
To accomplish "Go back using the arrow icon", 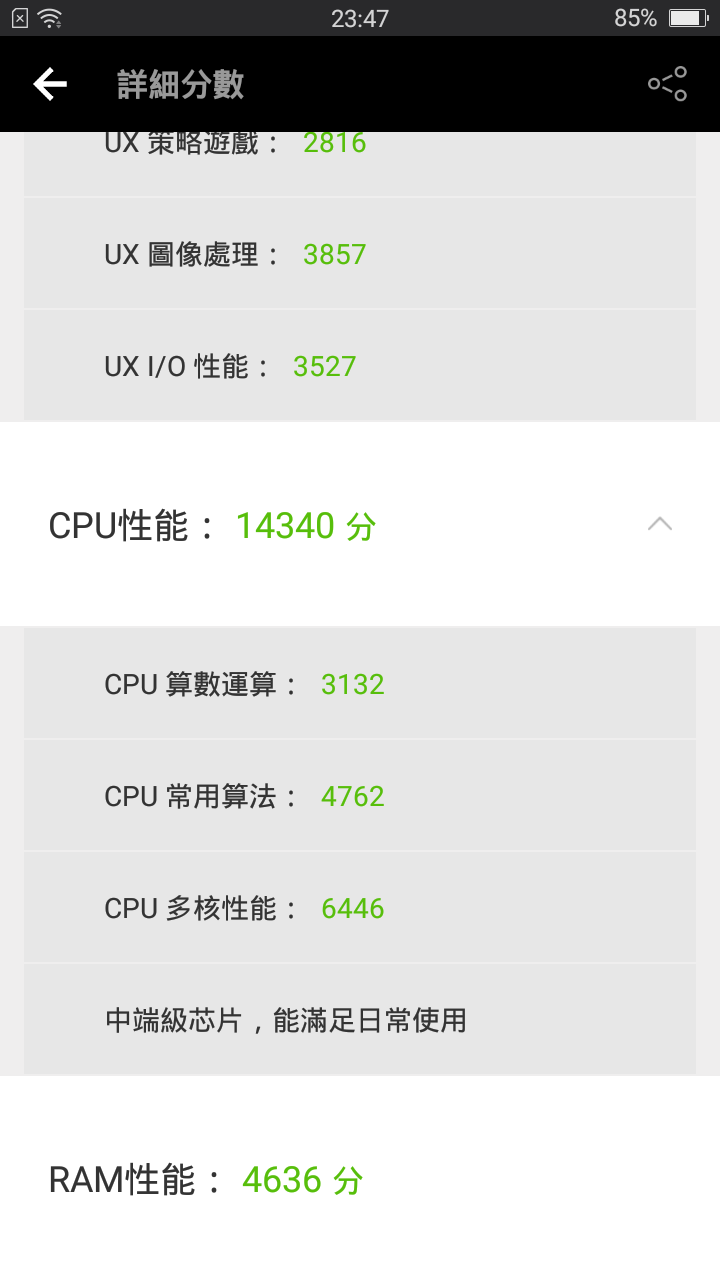I will click(50, 84).
